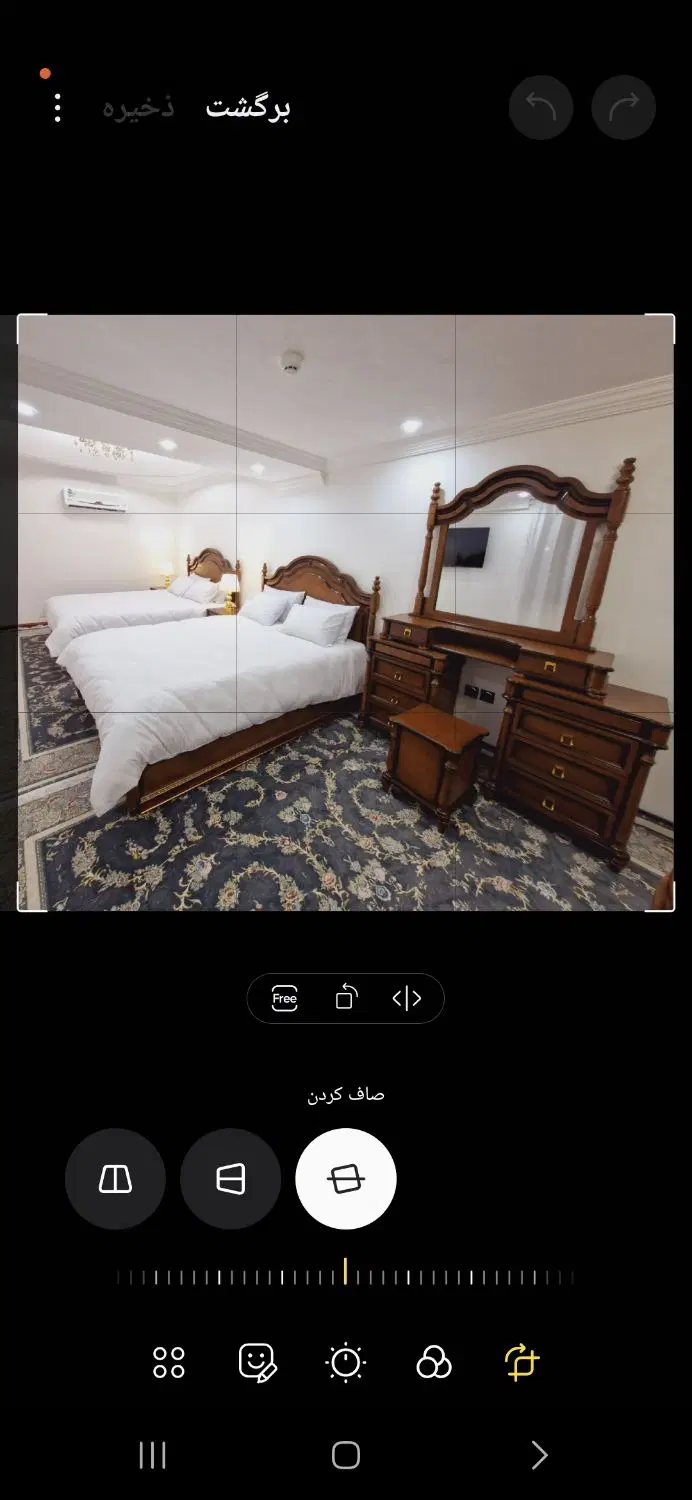Go to the home screen
This screenshot has width=692, height=1500.
(346, 1455)
